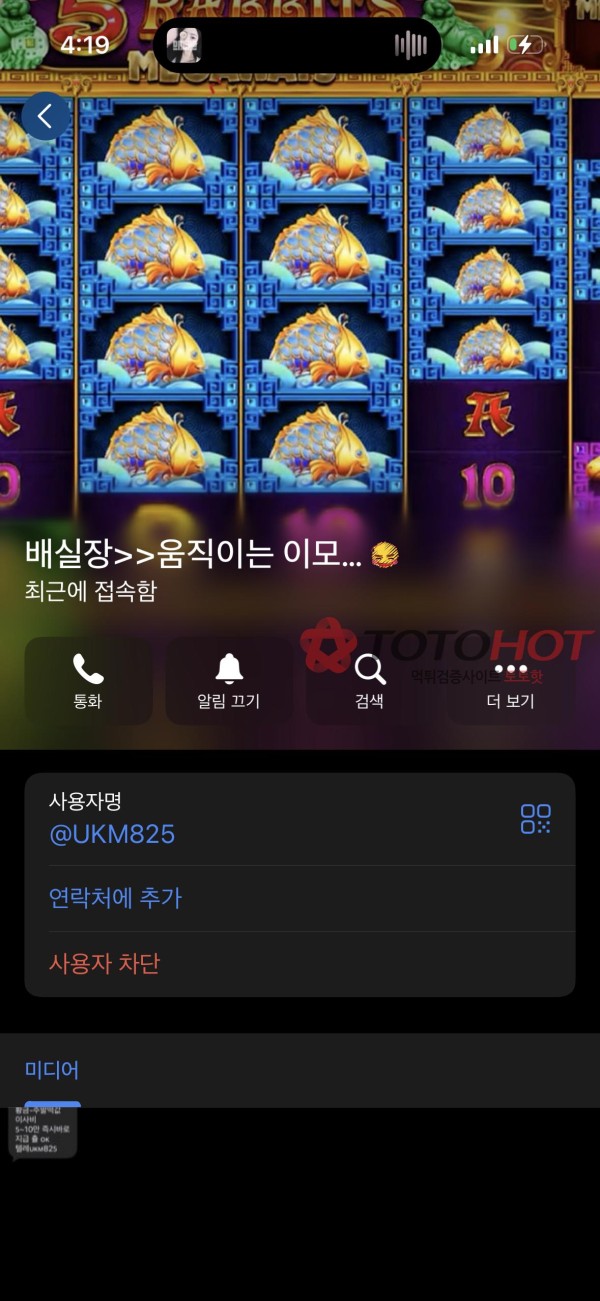Open 검색 to search the chat
This screenshot has width=600, height=1301.
[370, 680]
